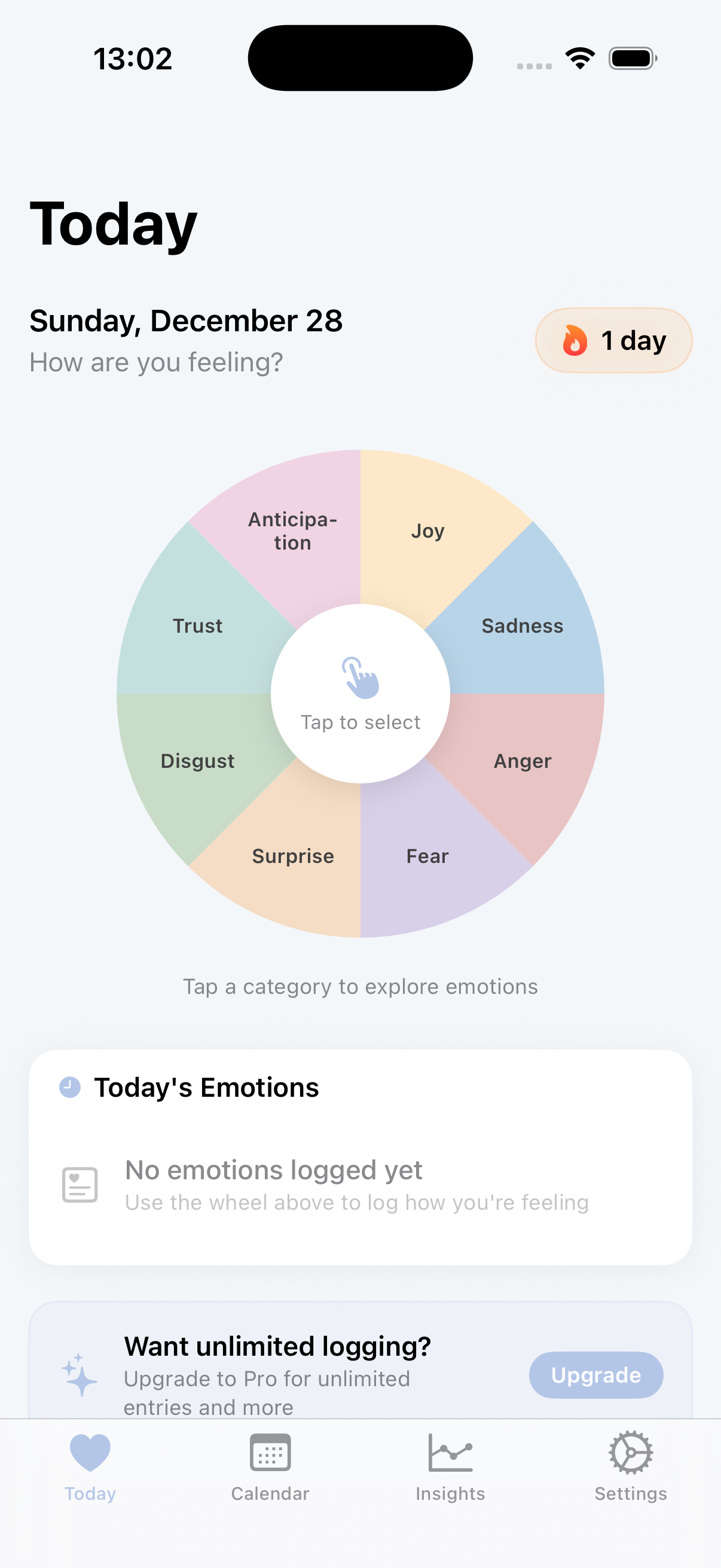Switch to the Today tab
Image resolution: width=721 pixels, height=1568 pixels.
pos(90,1468)
